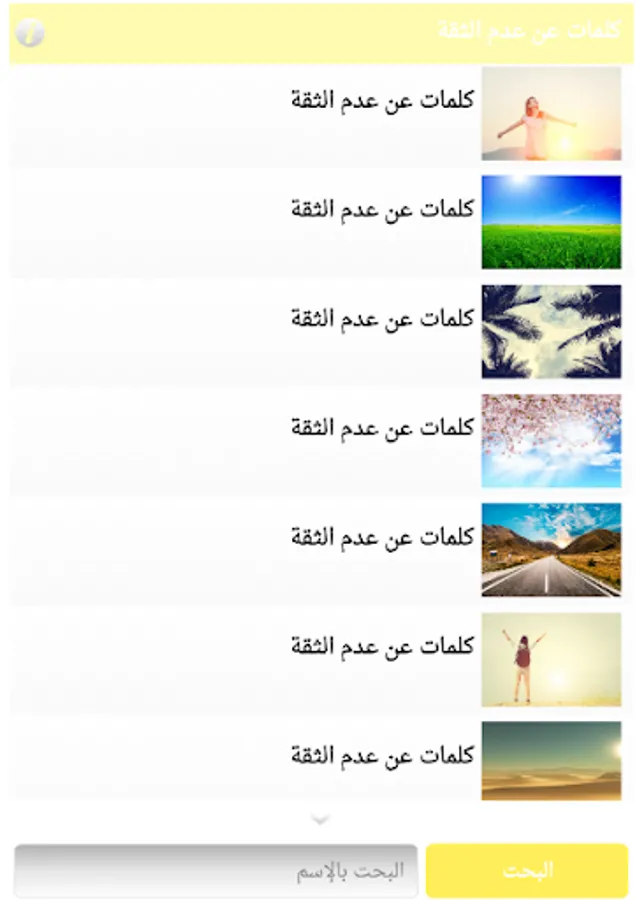Open the row with the backpacker raising arms
This screenshot has width=636, height=900.
[321, 659]
